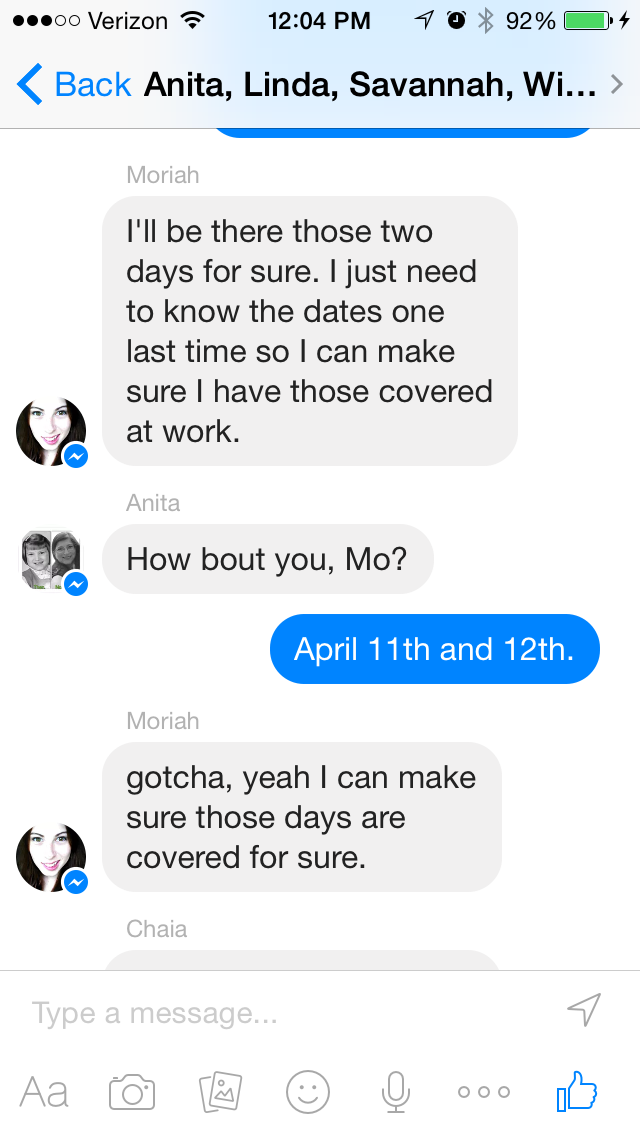Open group details via the title chevron
The height and width of the screenshot is (1136, 640).
[616, 85]
